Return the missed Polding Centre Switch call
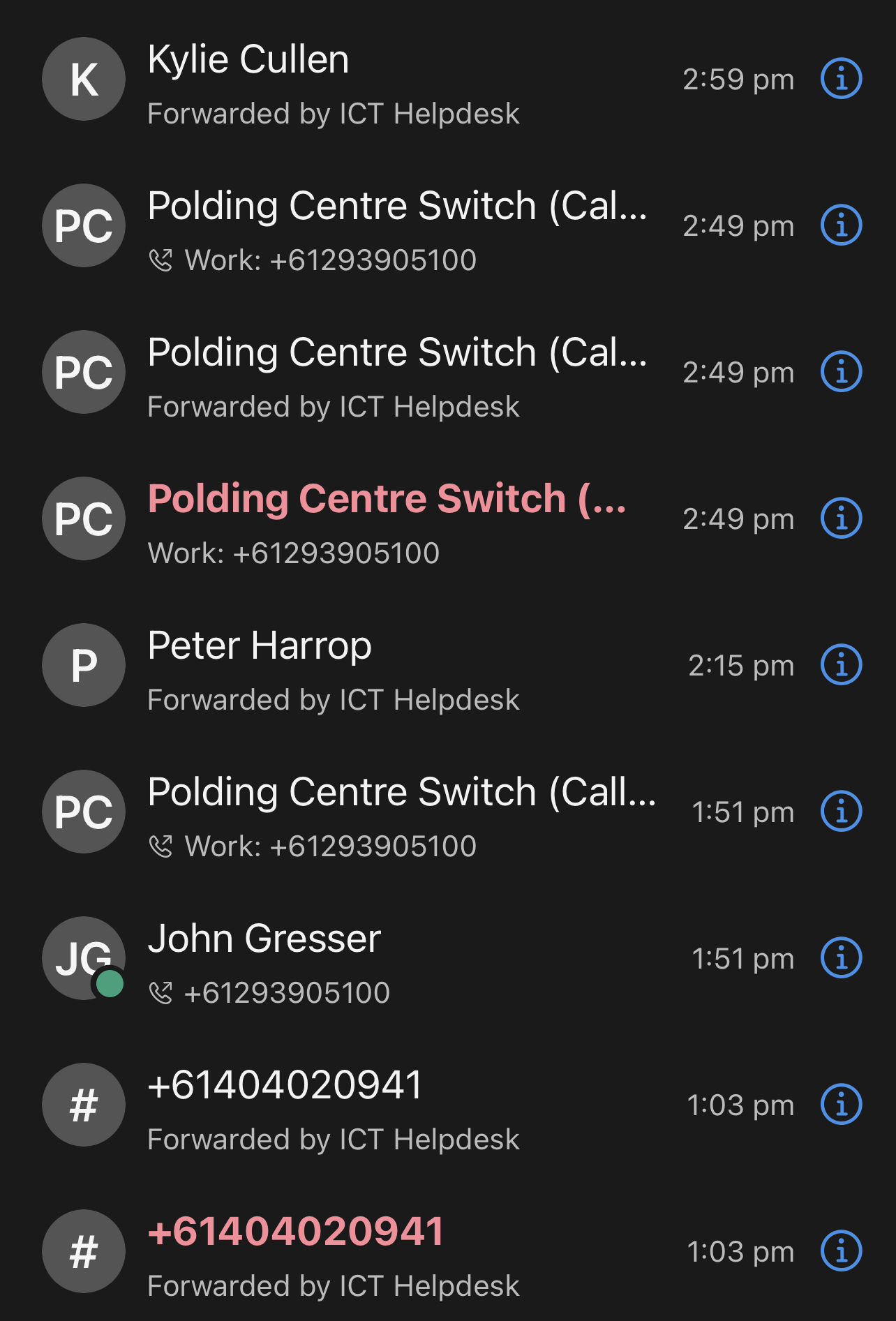 pyautogui.click(x=384, y=518)
